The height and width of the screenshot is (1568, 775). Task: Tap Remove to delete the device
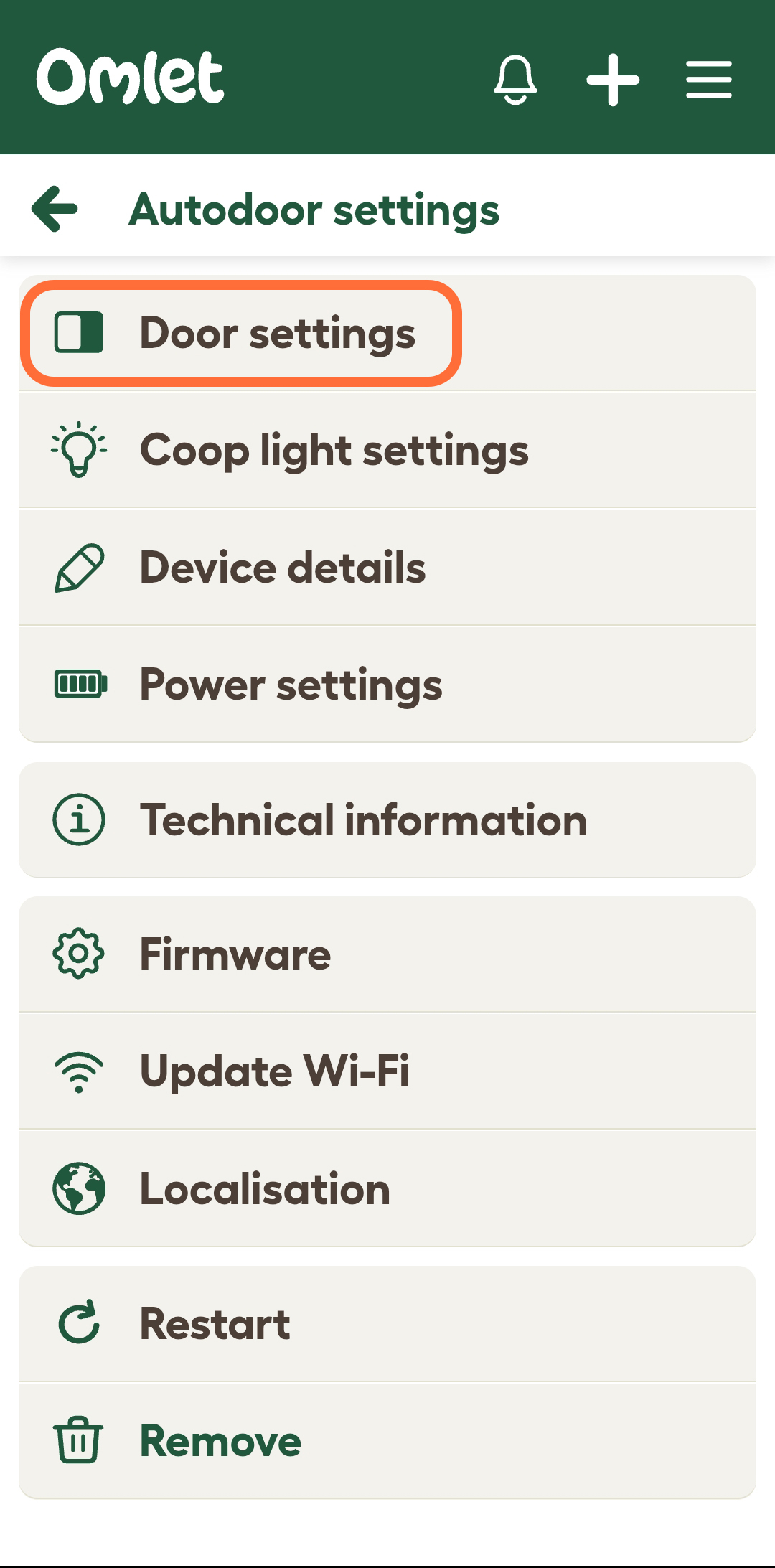pyautogui.click(x=220, y=1441)
